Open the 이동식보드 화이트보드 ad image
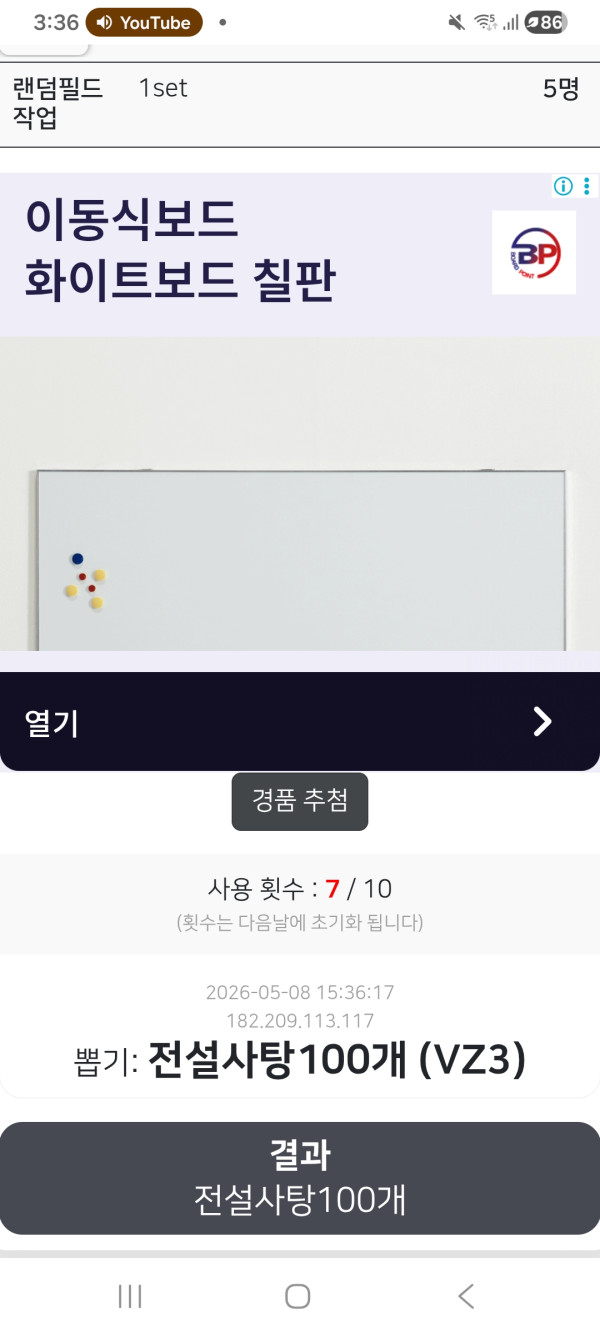600x1333 pixels. coord(300,494)
